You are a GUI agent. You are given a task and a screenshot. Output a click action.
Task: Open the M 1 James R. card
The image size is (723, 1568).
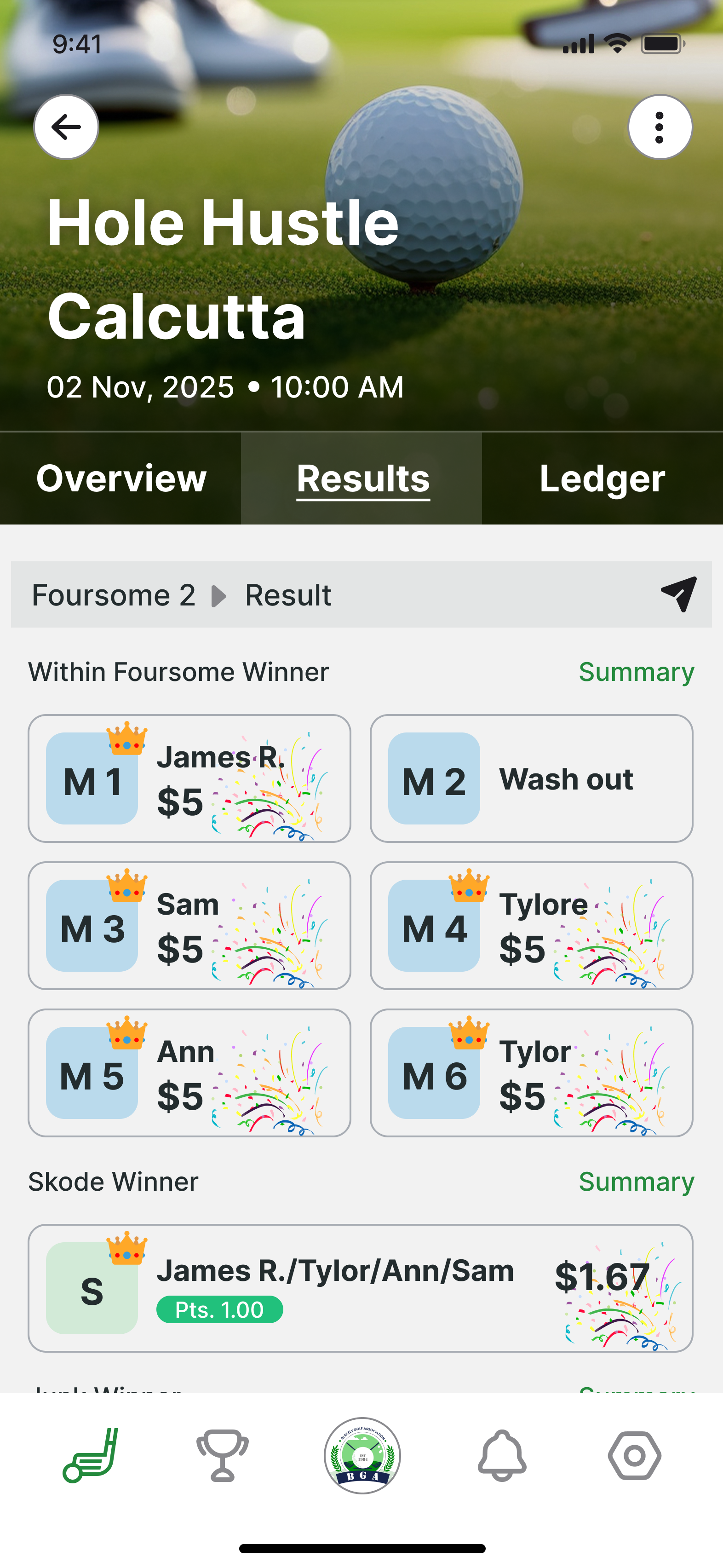coord(189,778)
